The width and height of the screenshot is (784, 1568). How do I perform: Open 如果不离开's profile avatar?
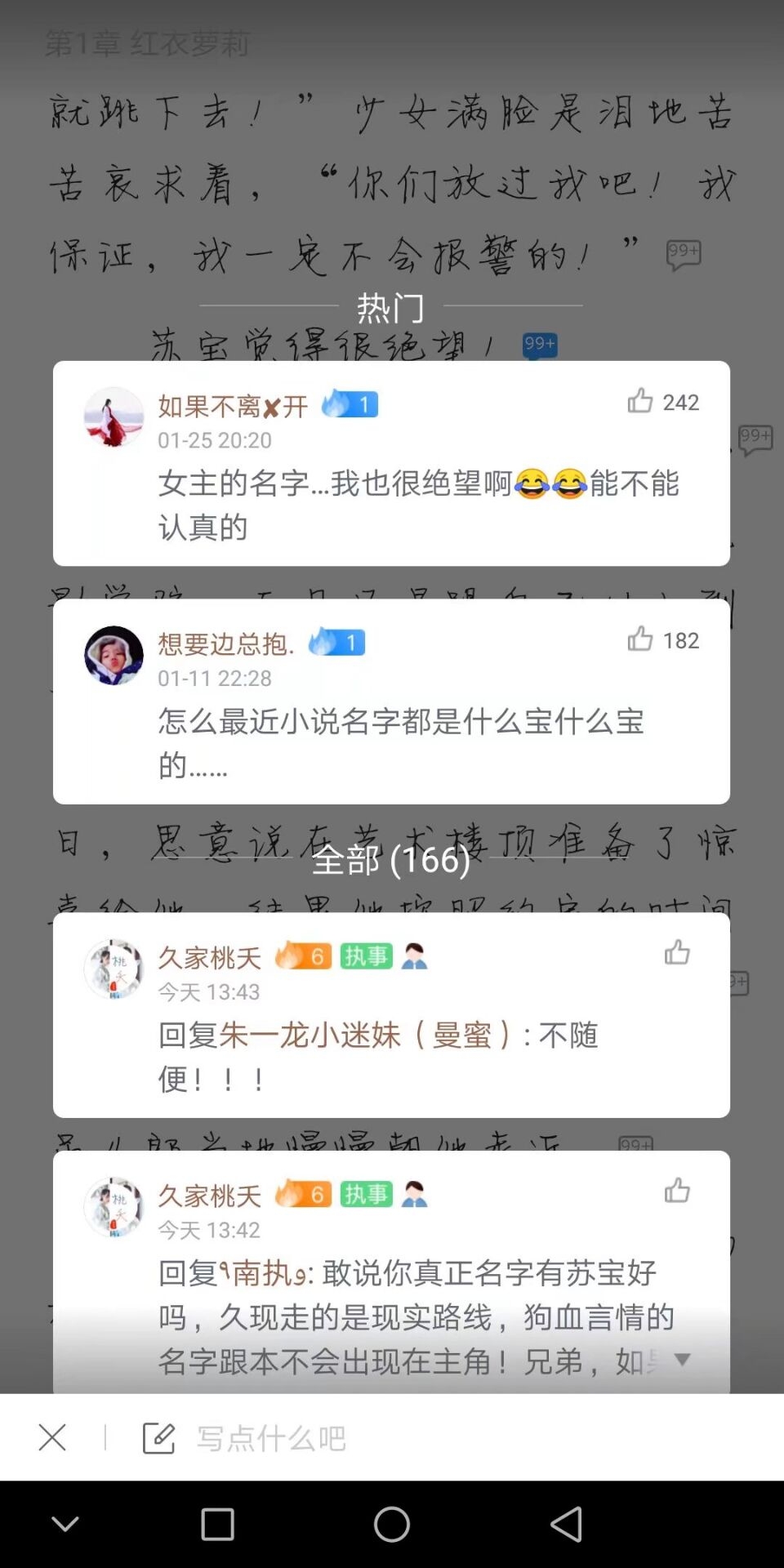coord(114,416)
